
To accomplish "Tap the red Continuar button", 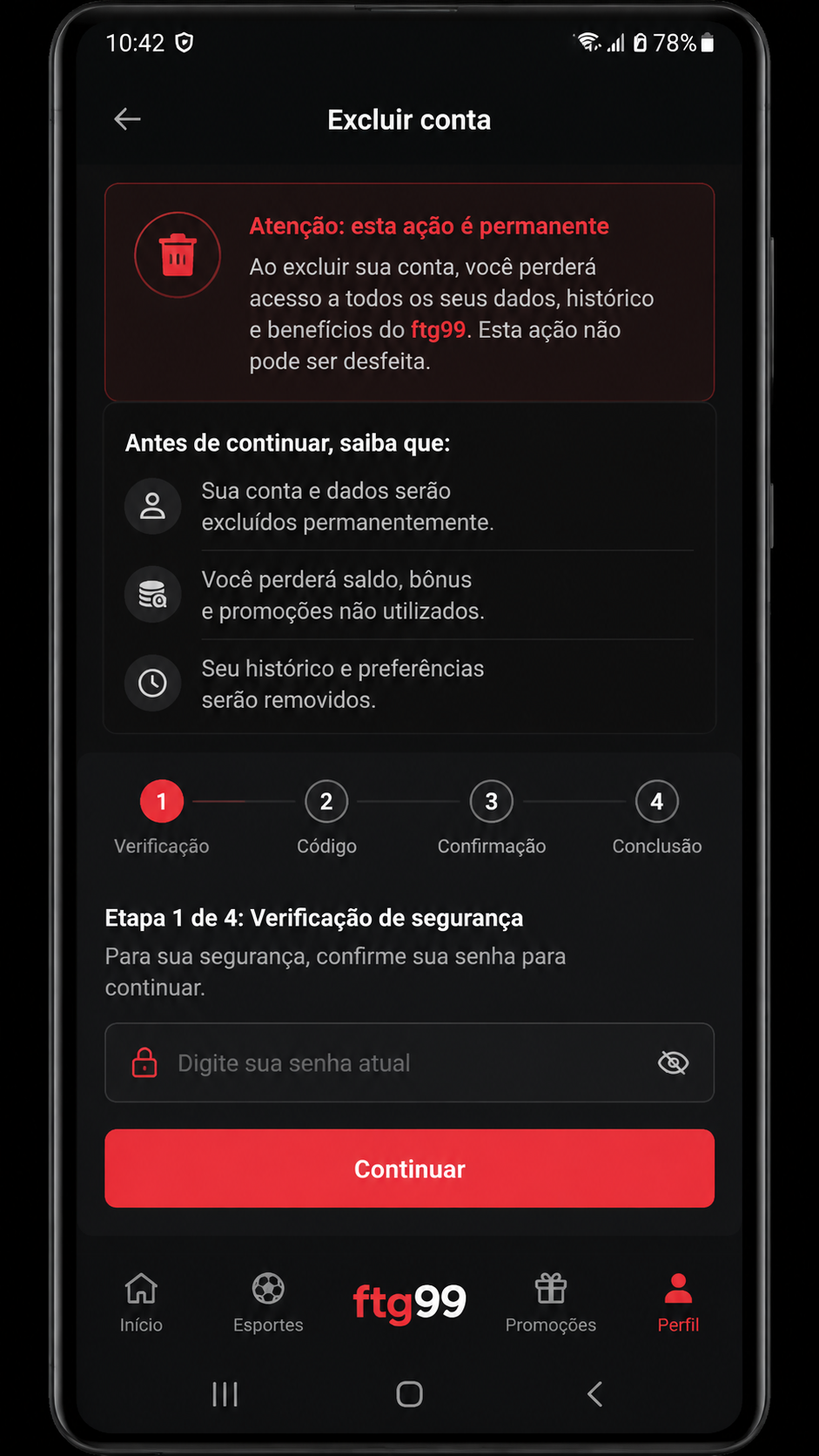I will tap(409, 1169).
